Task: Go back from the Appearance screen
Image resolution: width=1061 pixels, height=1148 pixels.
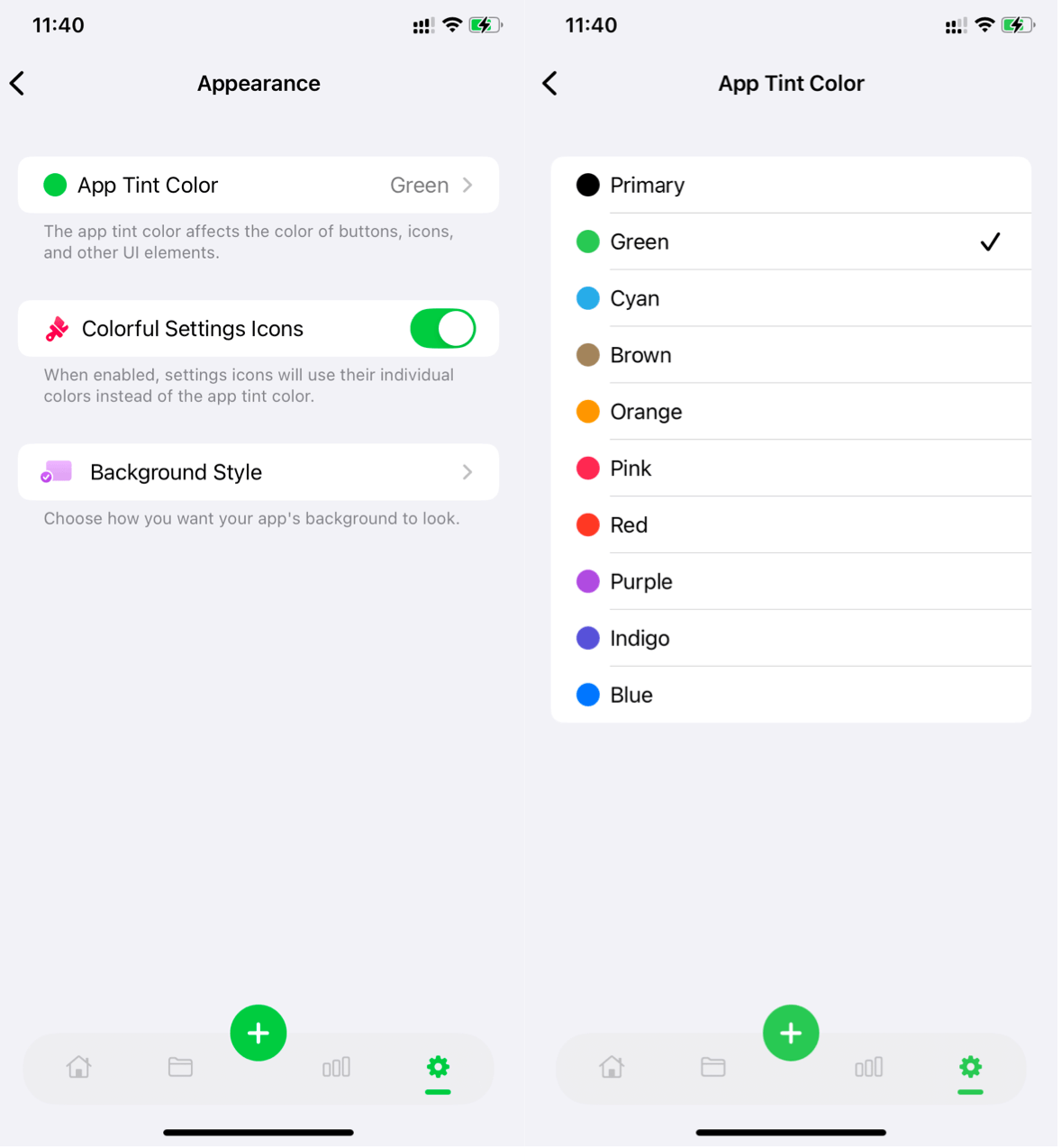Action: 18,84
